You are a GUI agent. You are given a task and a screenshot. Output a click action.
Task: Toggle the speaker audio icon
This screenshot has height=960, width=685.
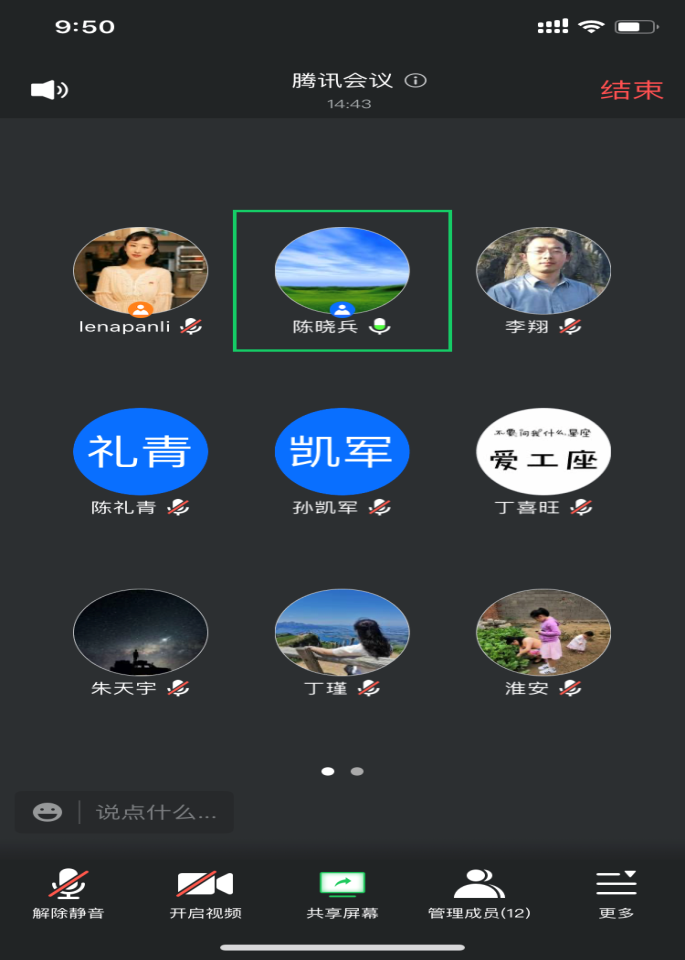48,90
